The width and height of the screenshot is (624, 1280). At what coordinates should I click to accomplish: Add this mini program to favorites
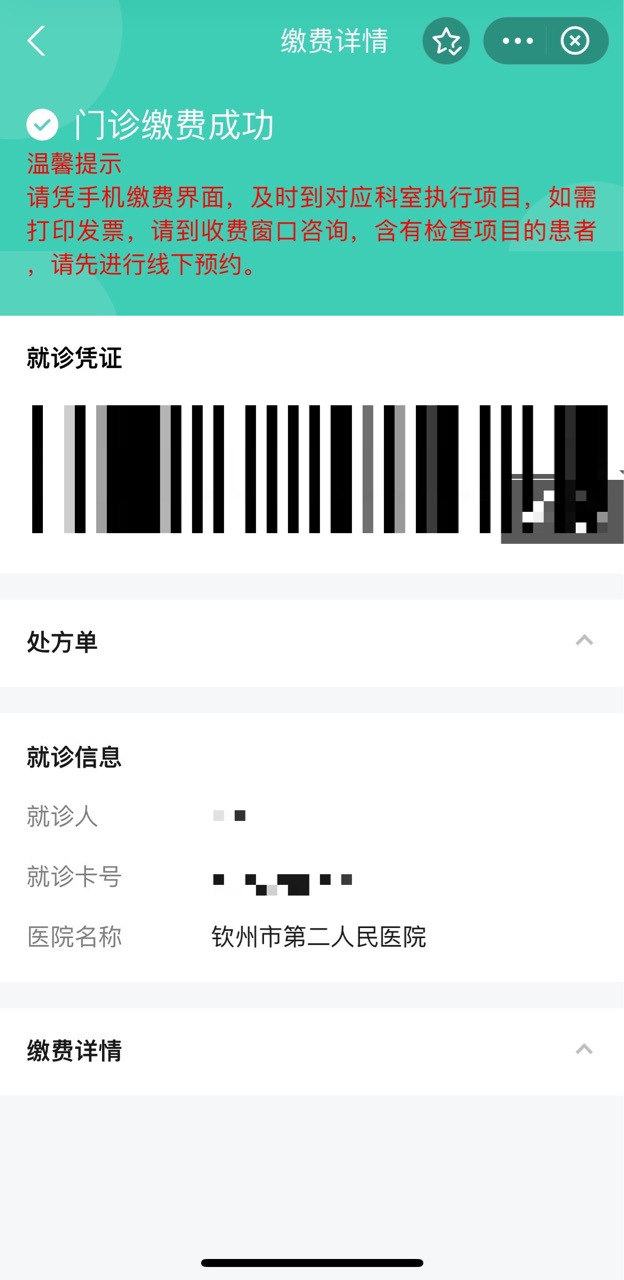pos(446,41)
